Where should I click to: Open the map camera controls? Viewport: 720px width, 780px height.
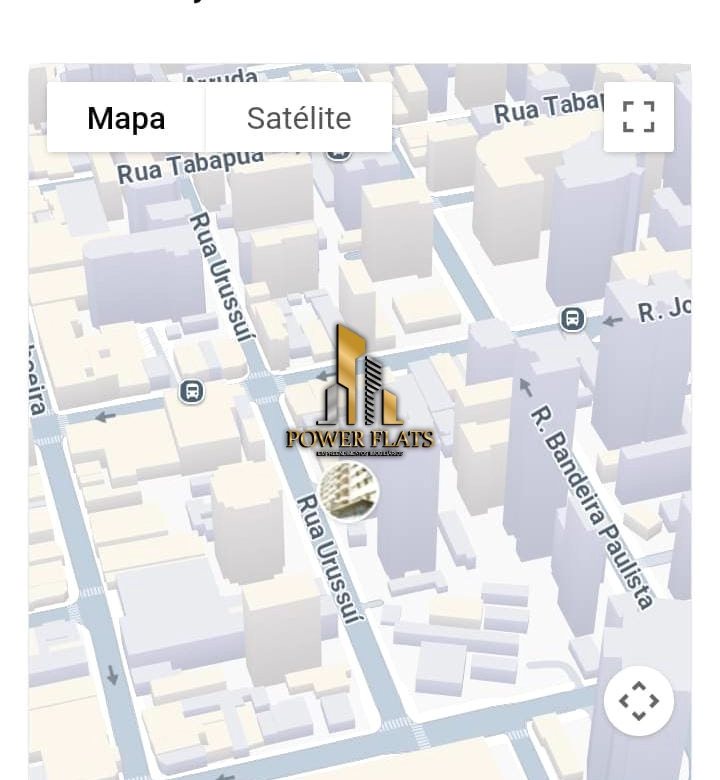(638, 700)
